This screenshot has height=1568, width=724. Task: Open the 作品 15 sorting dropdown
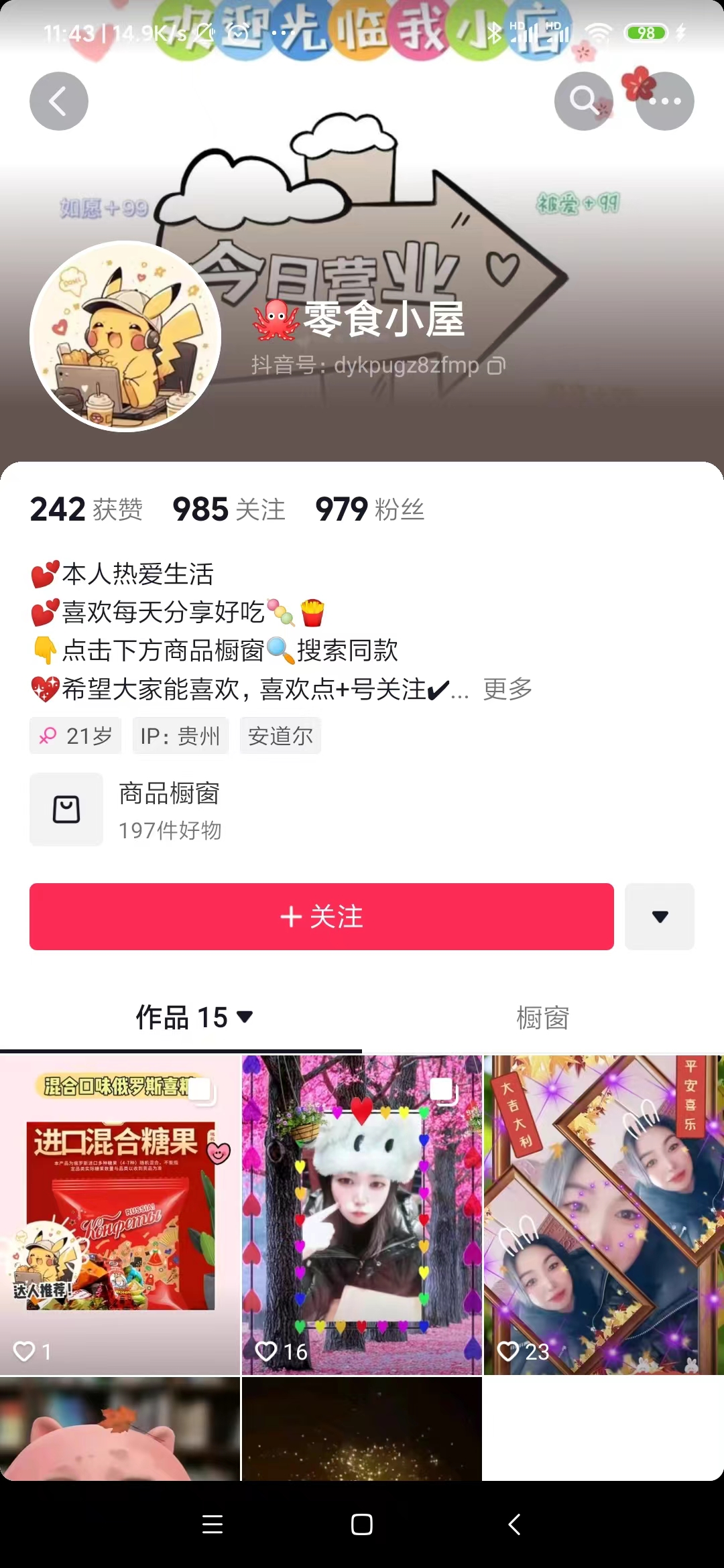(194, 1017)
